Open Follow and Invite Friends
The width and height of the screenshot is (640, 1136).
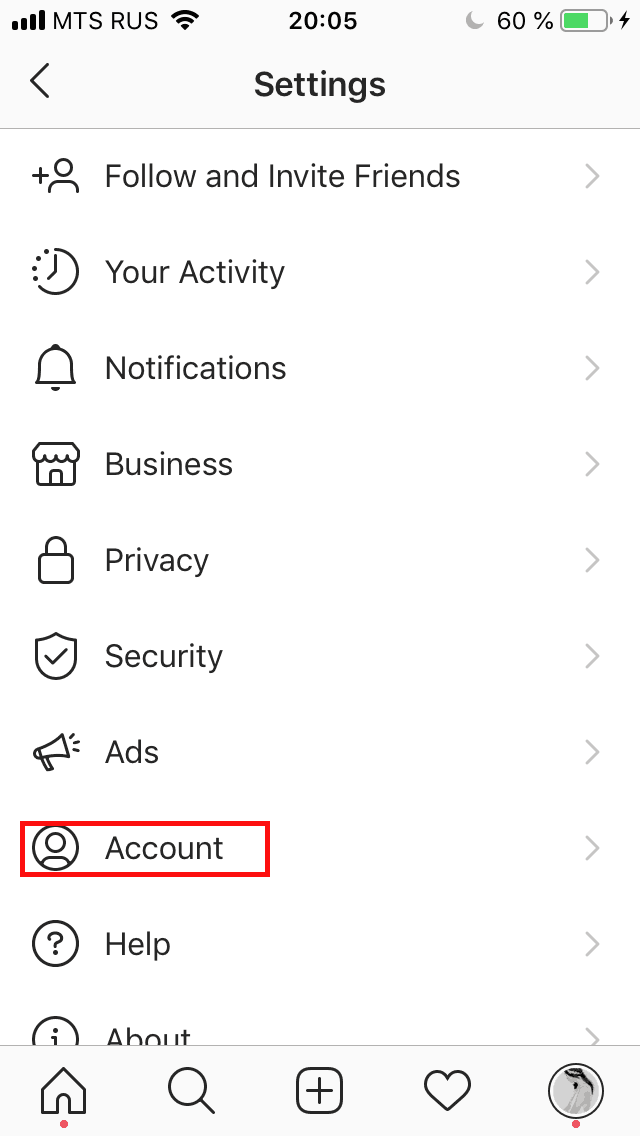click(320, 176)
